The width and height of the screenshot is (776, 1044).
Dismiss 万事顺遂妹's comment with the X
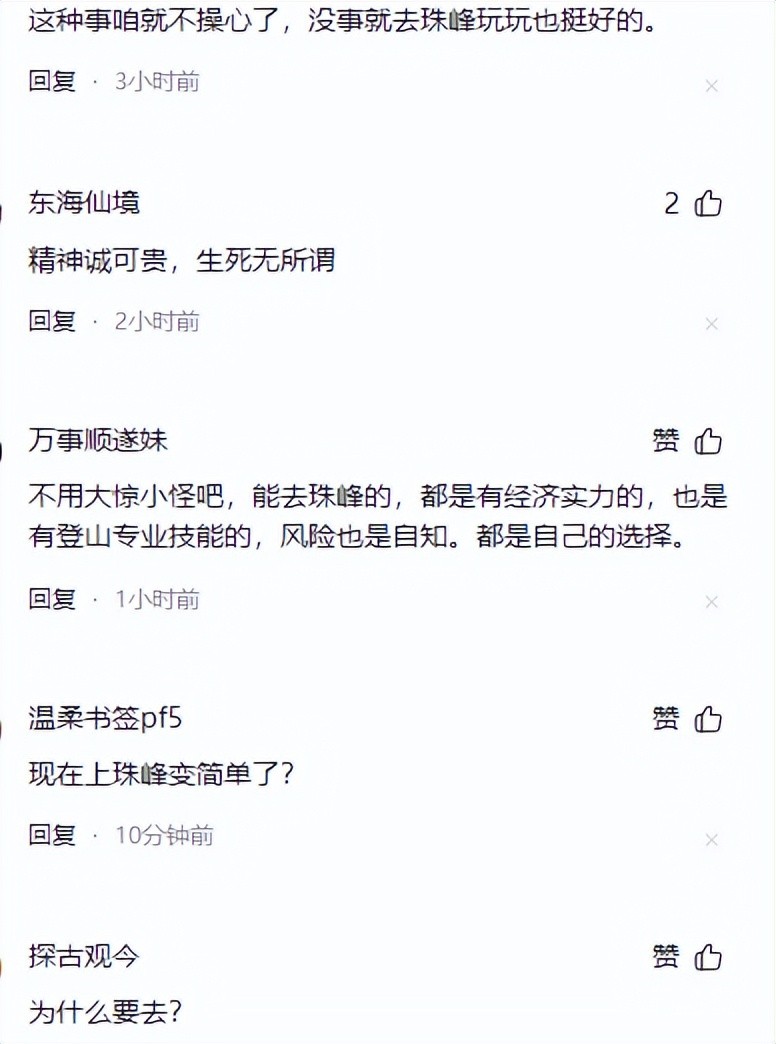(711, 602)
